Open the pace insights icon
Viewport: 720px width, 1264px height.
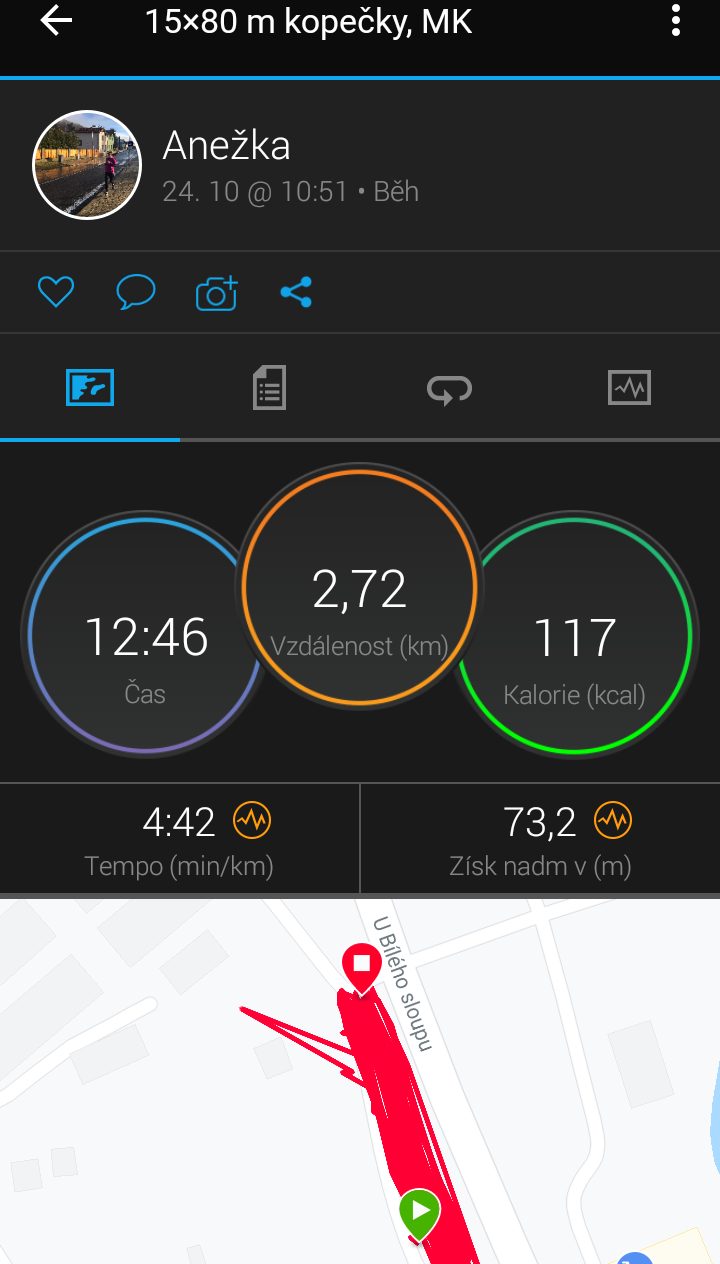click(x=252, y=821)
